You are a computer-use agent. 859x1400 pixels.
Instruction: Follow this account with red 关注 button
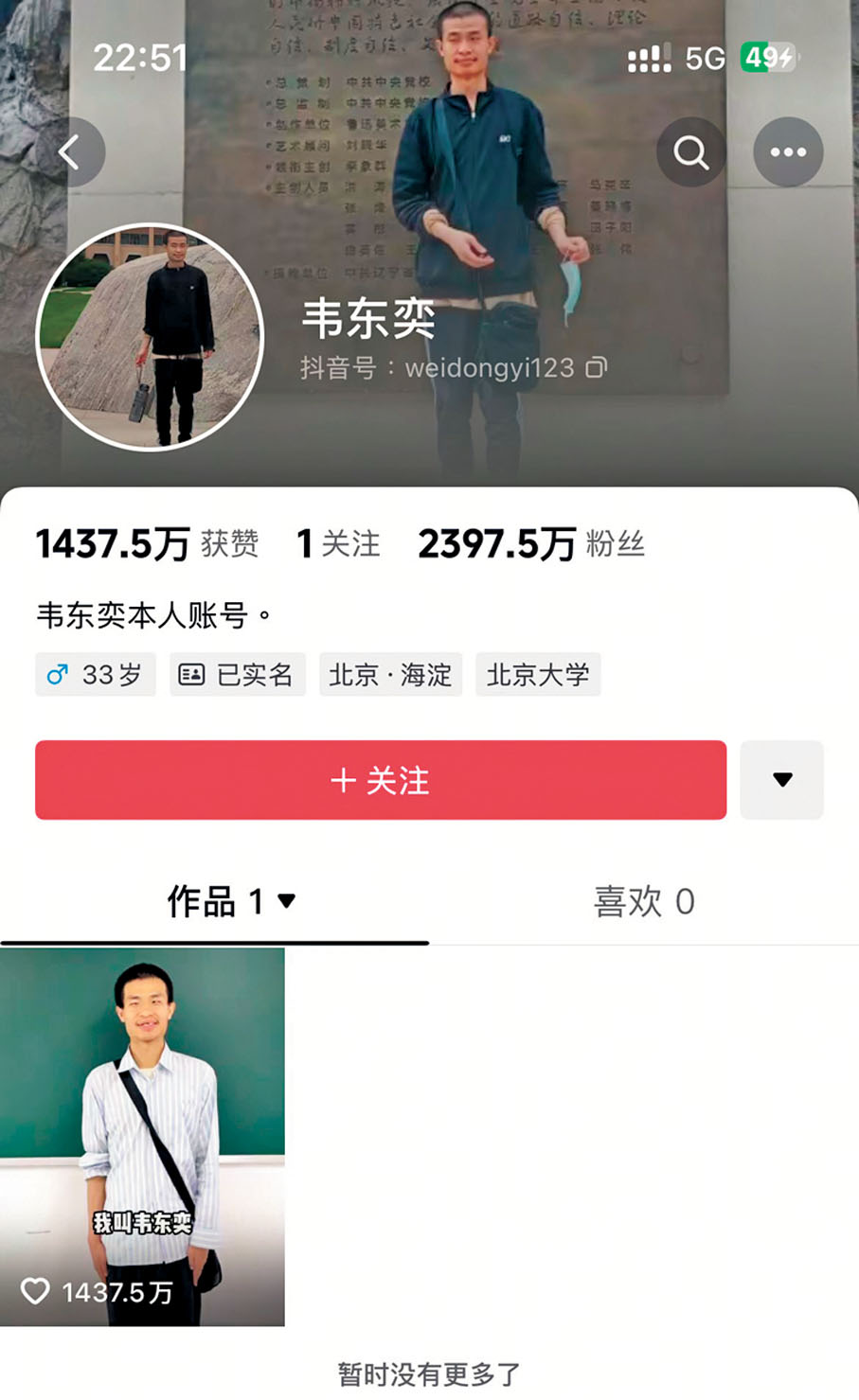point(381,780)
